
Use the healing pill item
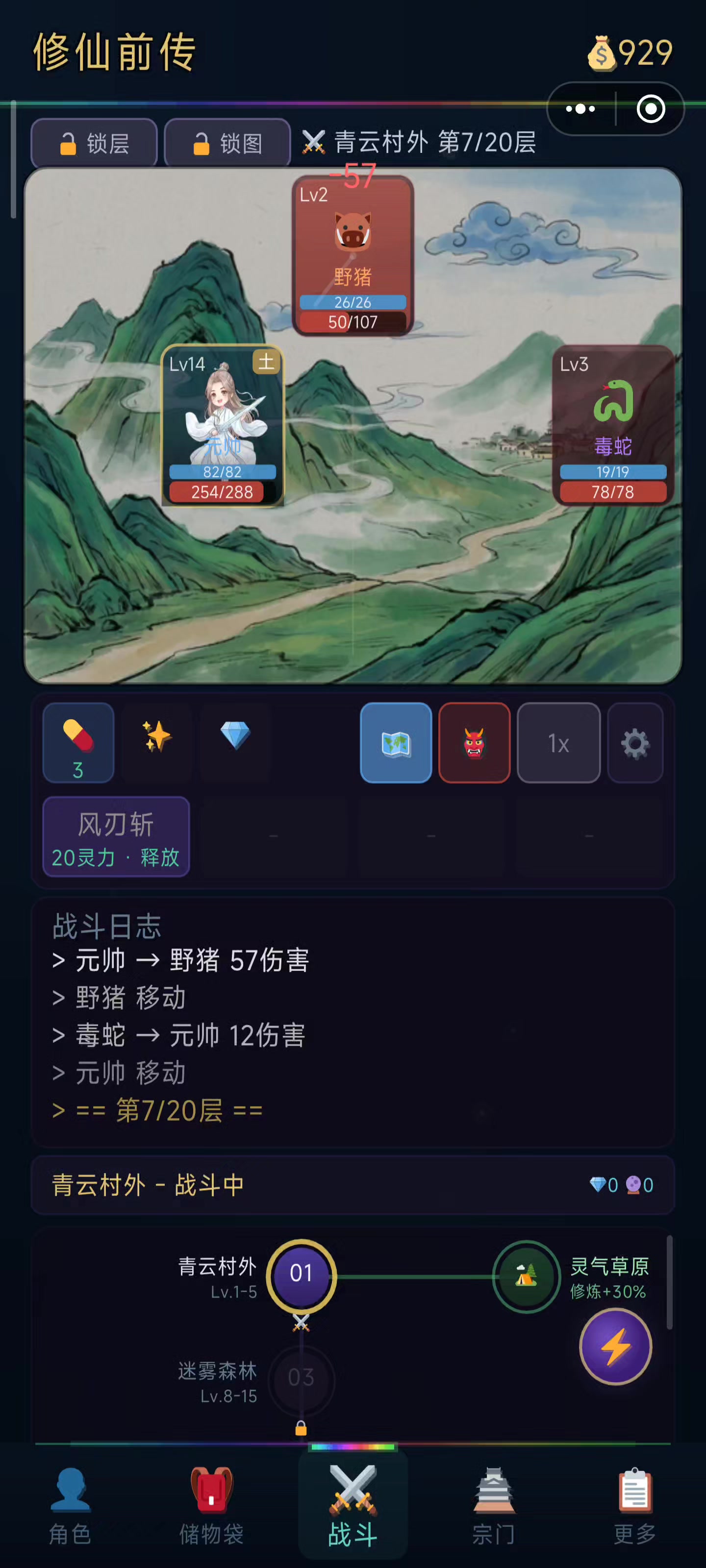tap(78, 742)
